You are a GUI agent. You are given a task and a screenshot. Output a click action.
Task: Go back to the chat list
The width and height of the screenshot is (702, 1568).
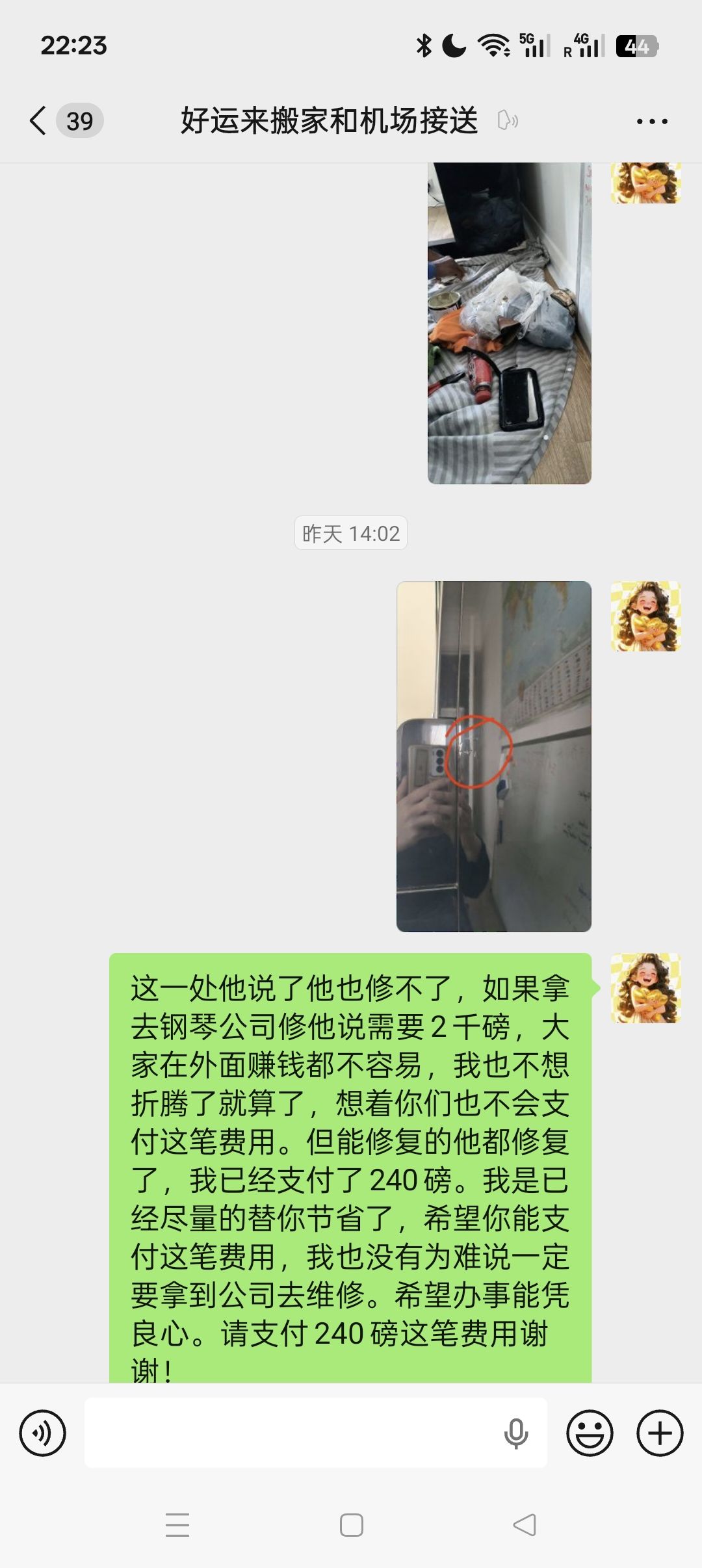(x=39, y=121)
